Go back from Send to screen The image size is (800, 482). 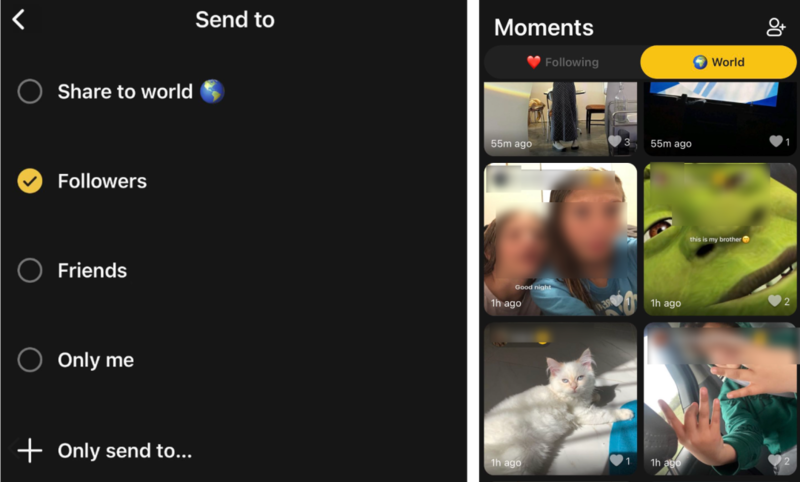(19, 19)
